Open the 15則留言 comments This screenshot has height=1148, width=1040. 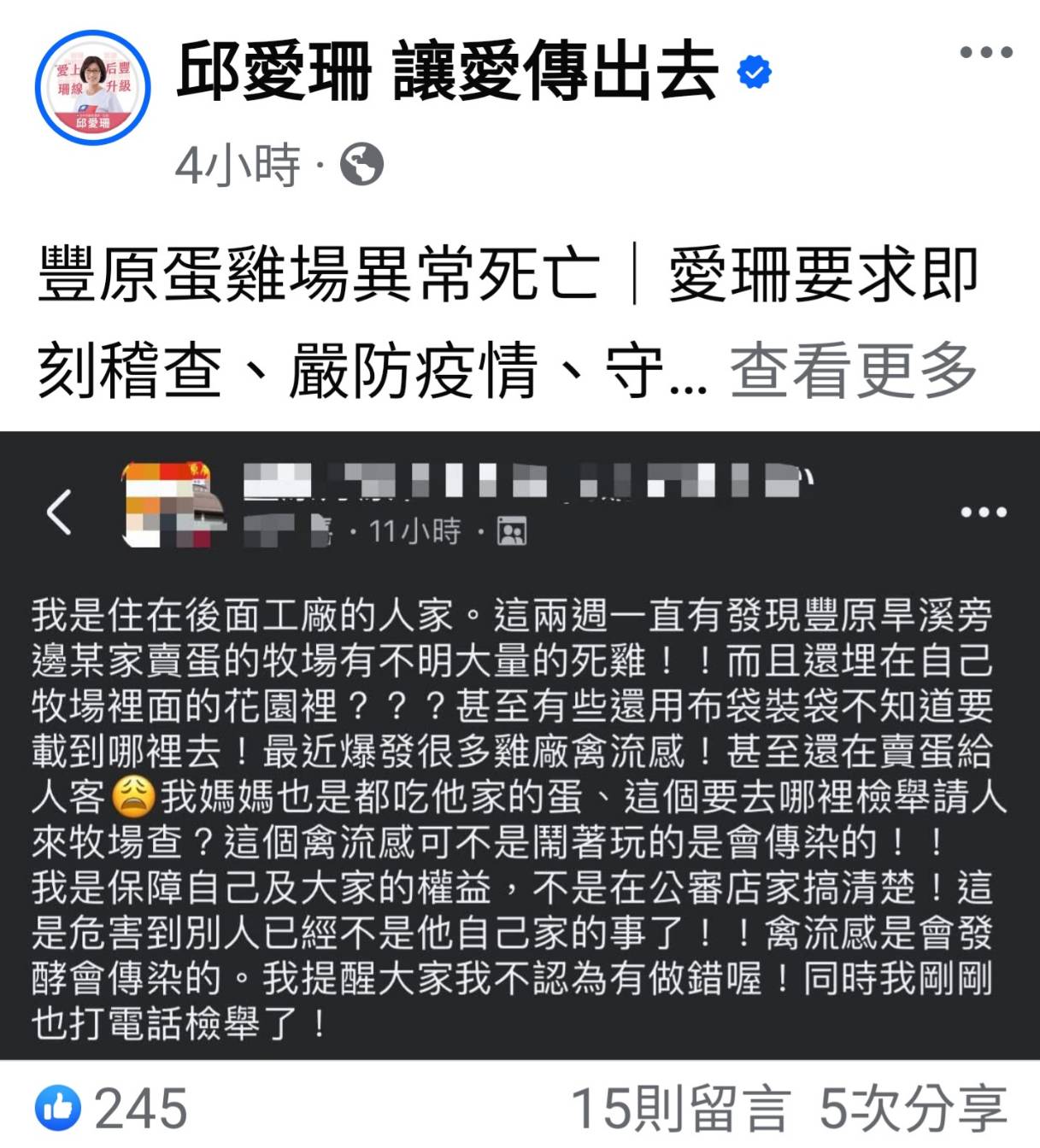[x=679, y=1109]
